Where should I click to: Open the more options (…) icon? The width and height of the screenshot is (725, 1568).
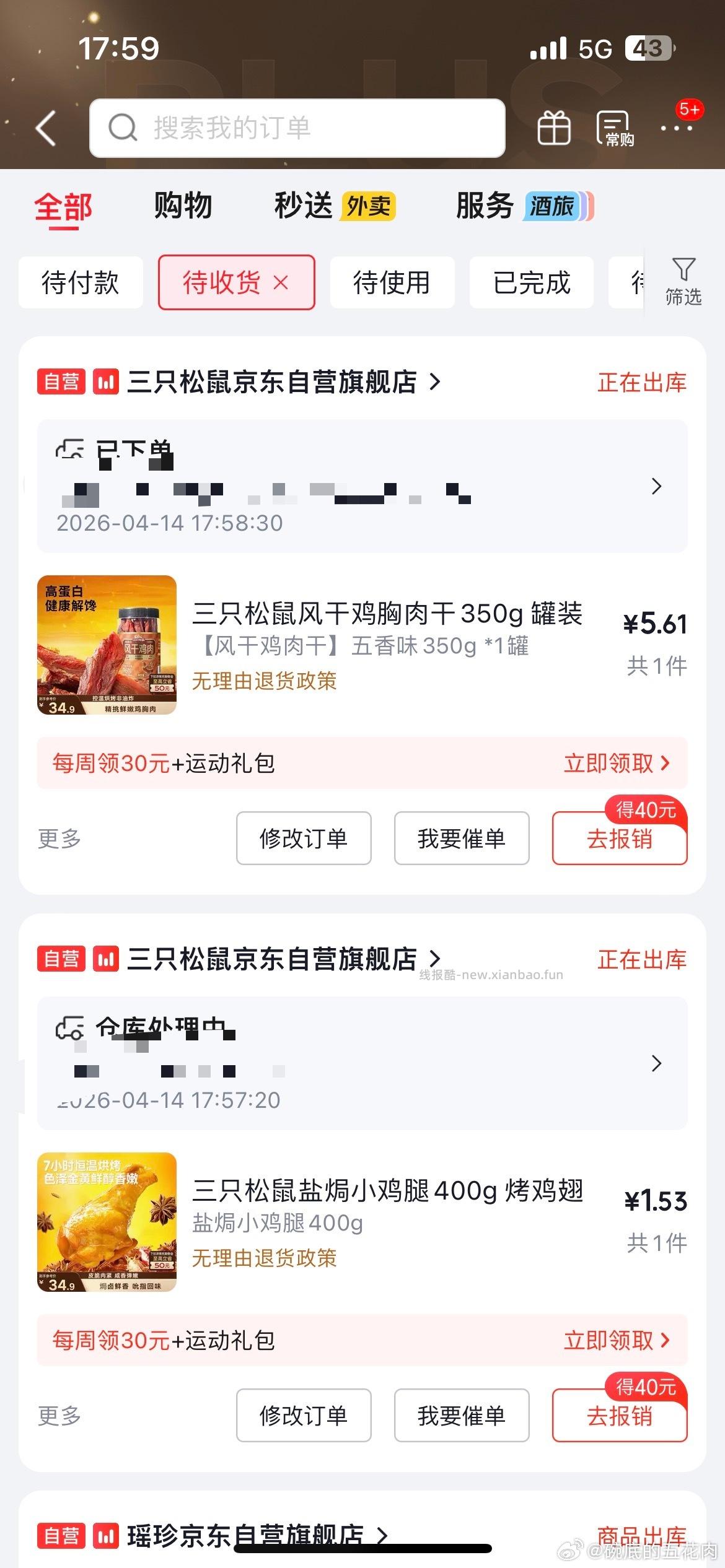pyautogui.click(x=677, y=128)
